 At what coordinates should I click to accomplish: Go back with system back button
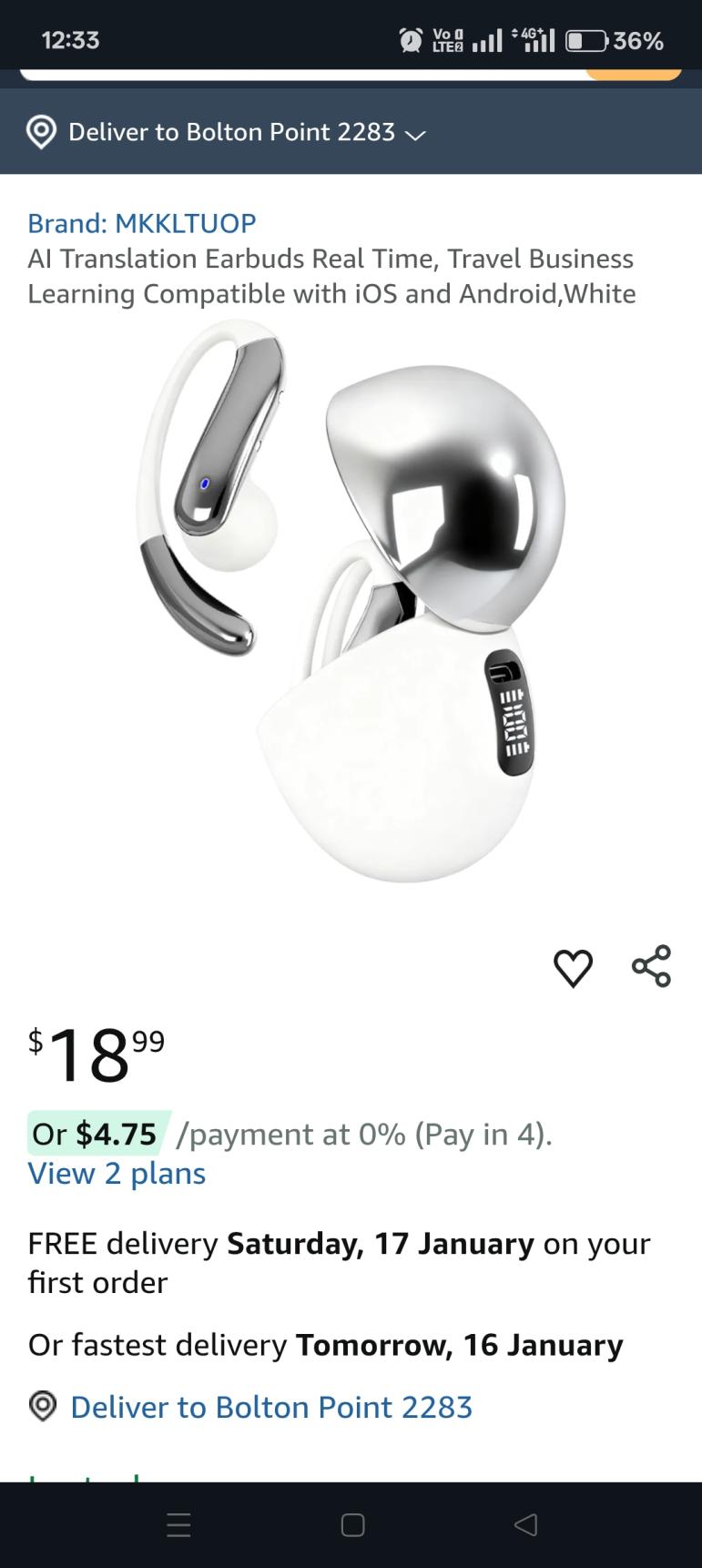click(525, 1524)
